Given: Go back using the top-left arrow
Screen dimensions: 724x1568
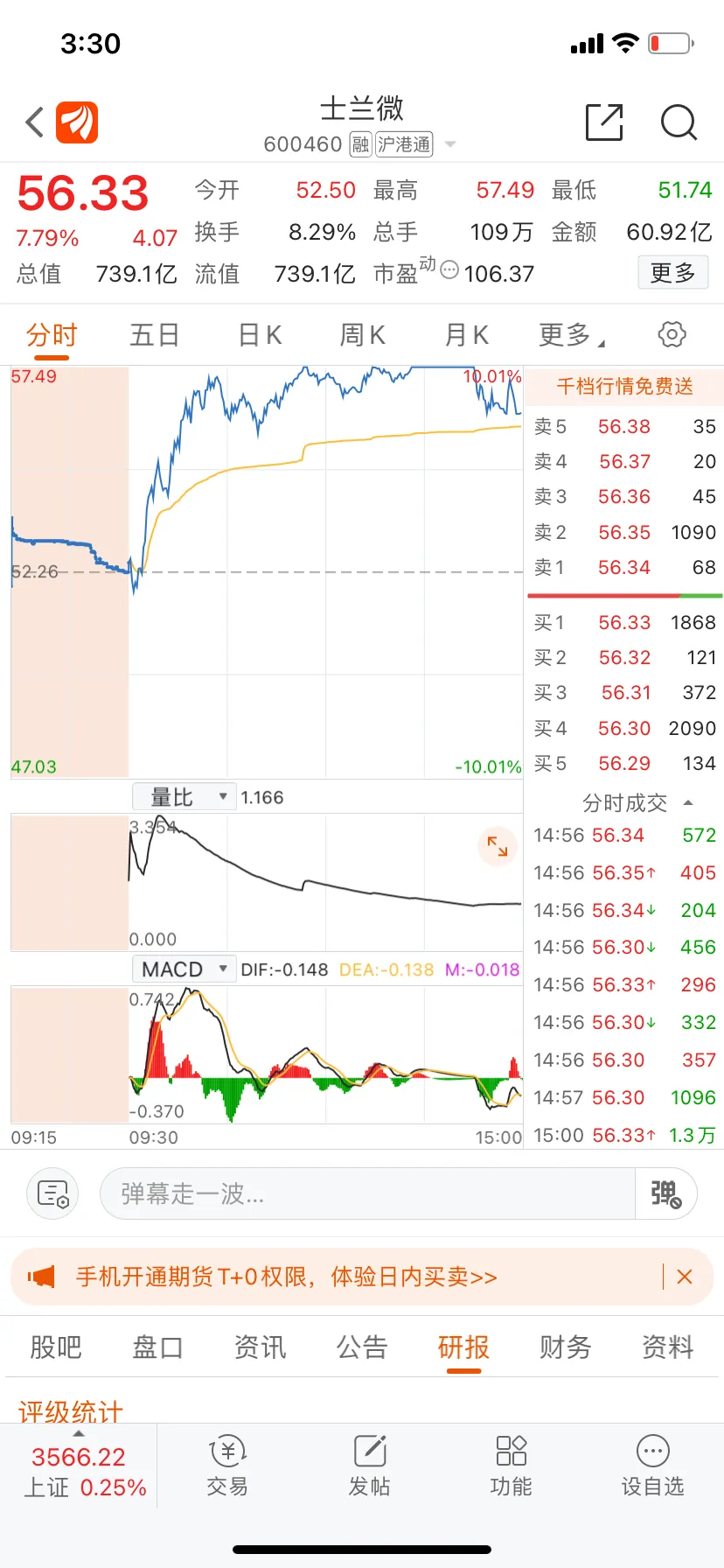Looking at the screenshot, I should click(35, 122).
